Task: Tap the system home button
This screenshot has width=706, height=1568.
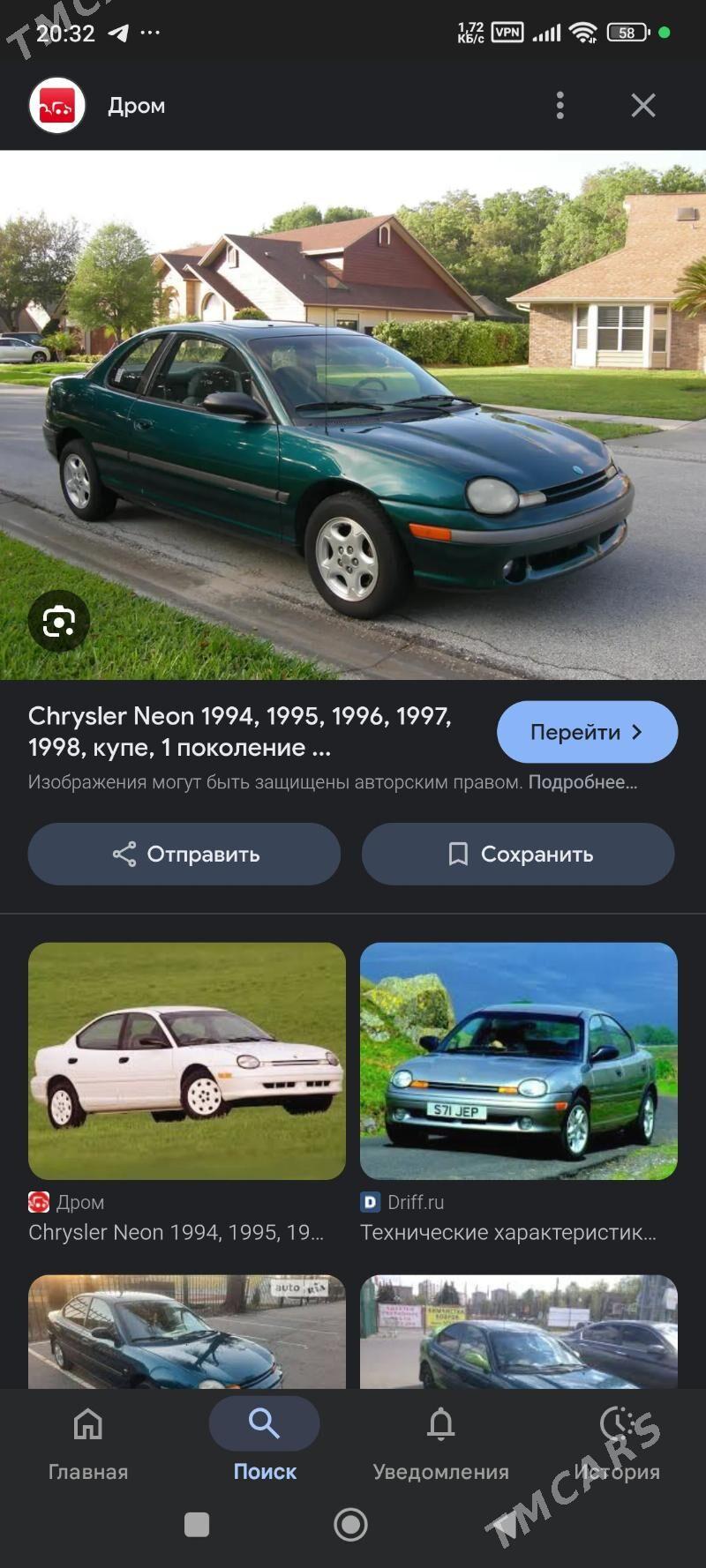Action: coord(350,1524)
